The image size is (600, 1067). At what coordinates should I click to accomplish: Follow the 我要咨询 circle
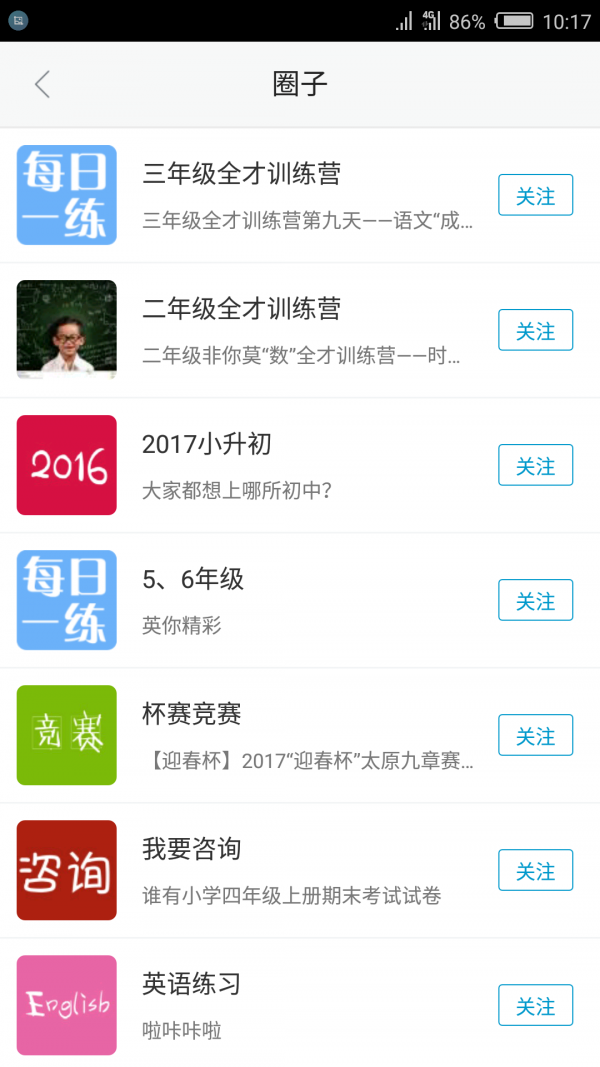535,870
